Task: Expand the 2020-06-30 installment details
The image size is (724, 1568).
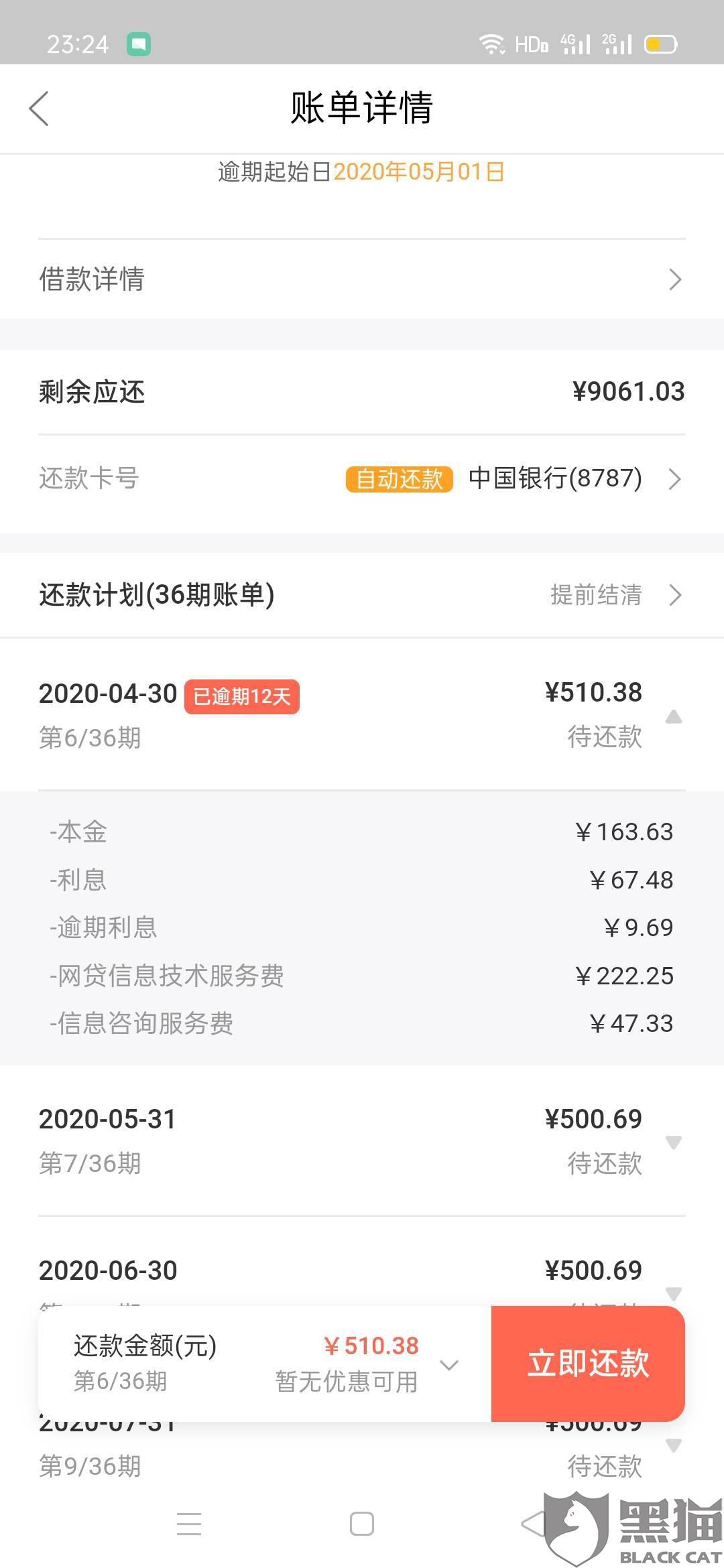Action: coord(673,1292)
